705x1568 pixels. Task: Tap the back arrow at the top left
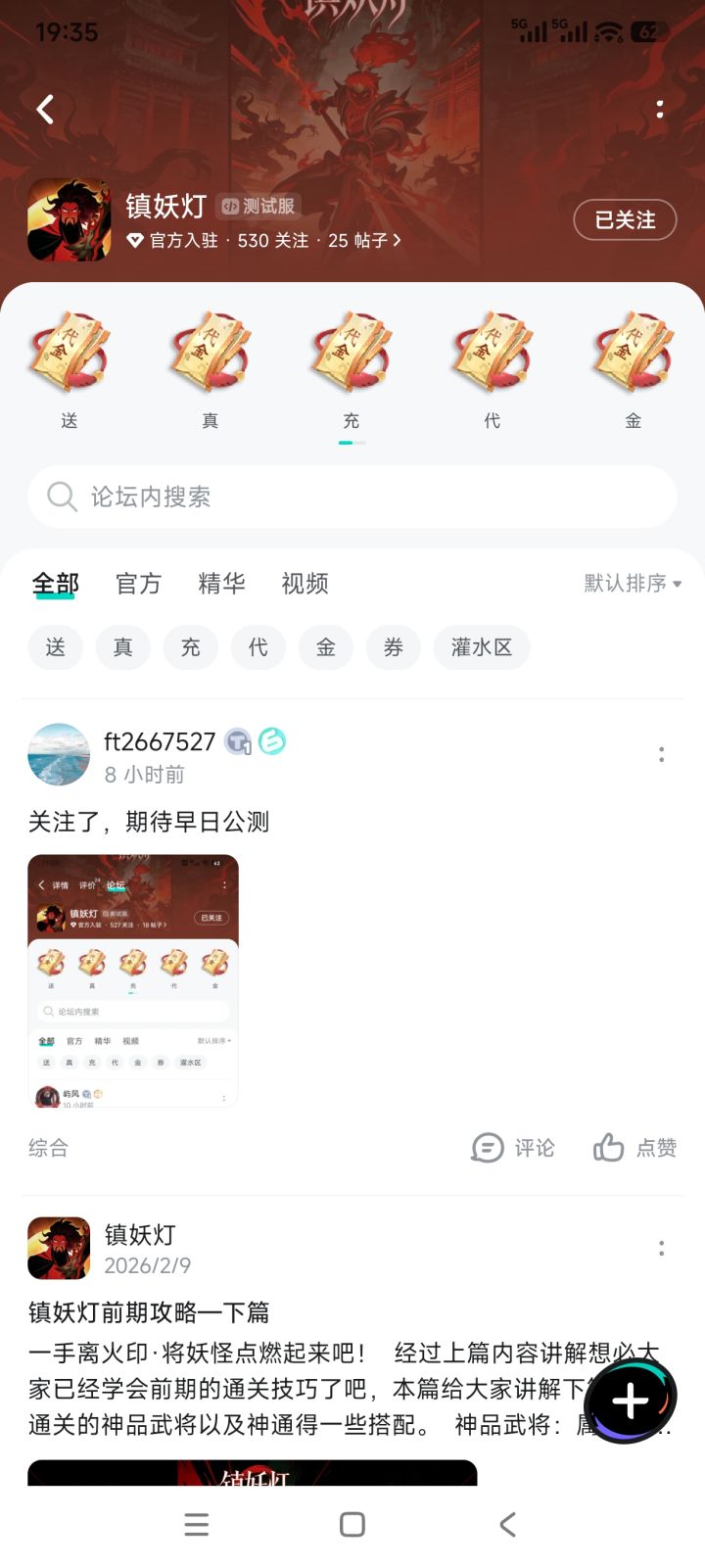click(43, 109)
